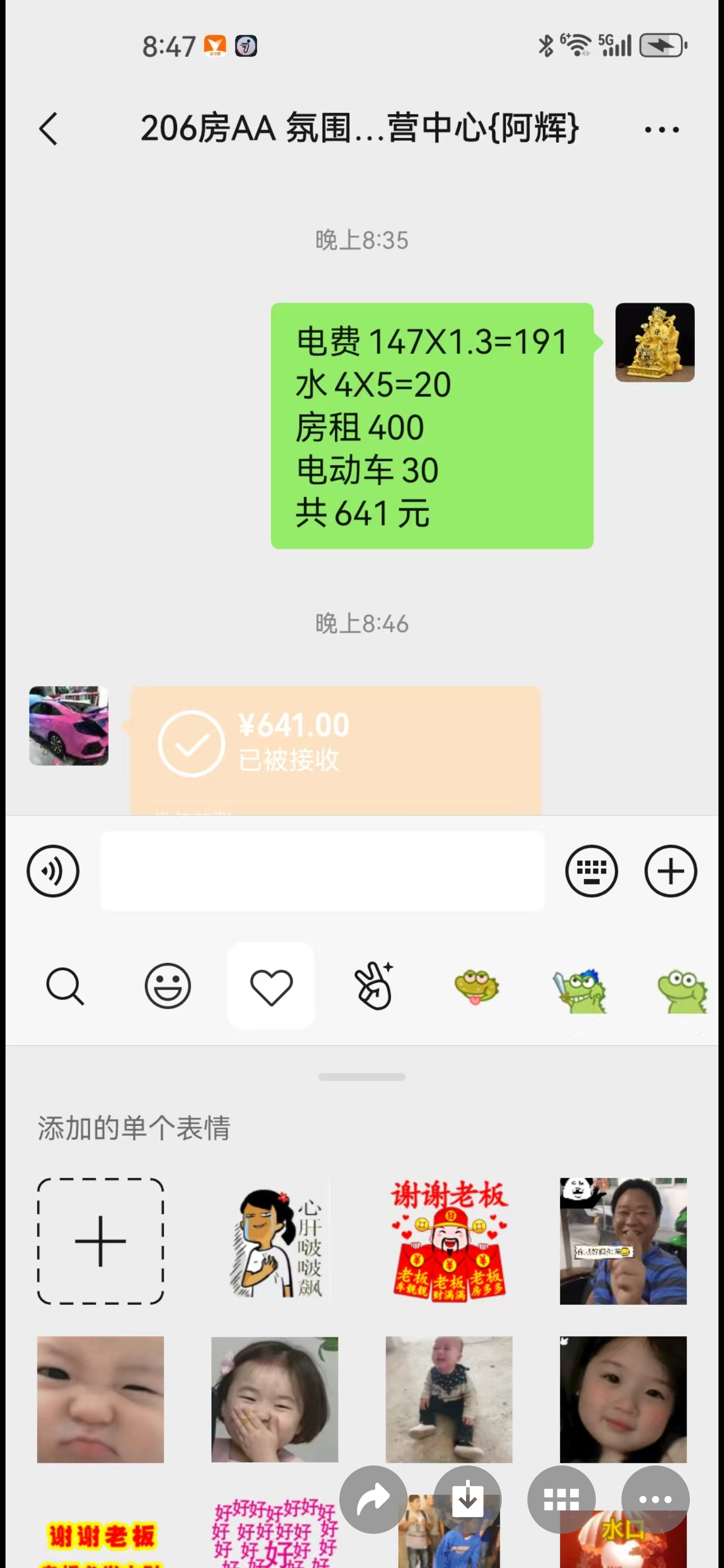Add a new custom sticker
This screenshot has height=1568, width=724.
tap(101, 1241)
